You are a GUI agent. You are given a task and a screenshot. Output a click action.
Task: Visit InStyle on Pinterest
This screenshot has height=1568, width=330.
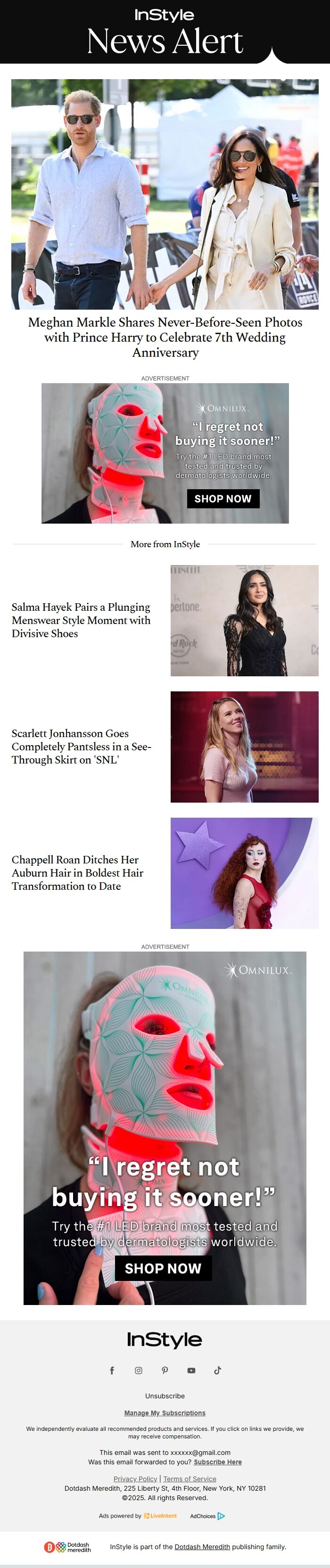coord(165,1370)
